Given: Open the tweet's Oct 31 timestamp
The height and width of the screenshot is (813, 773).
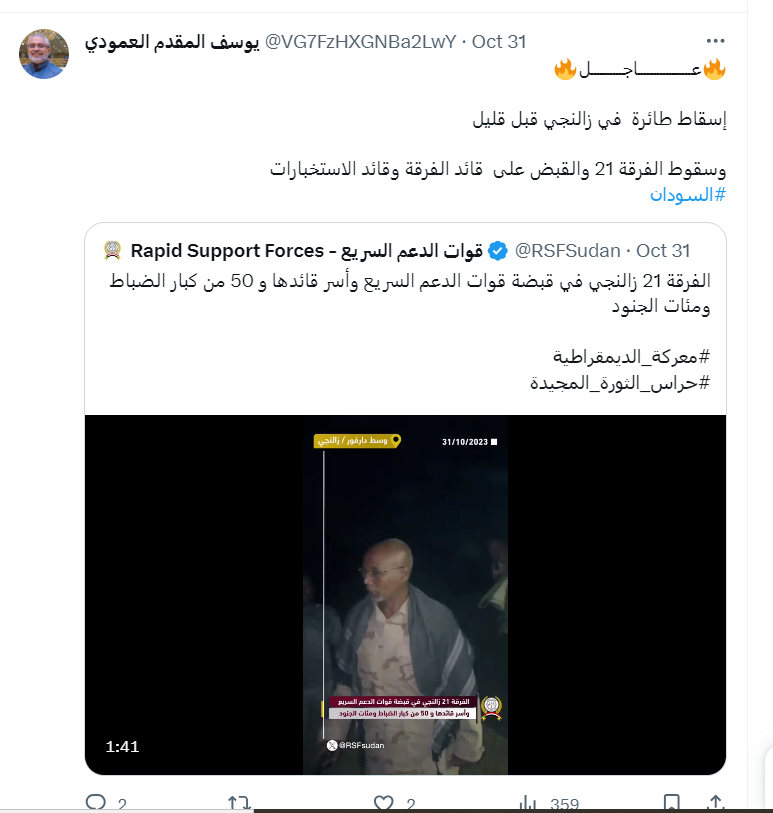Looking at the screenshot, I should (499, 42).
